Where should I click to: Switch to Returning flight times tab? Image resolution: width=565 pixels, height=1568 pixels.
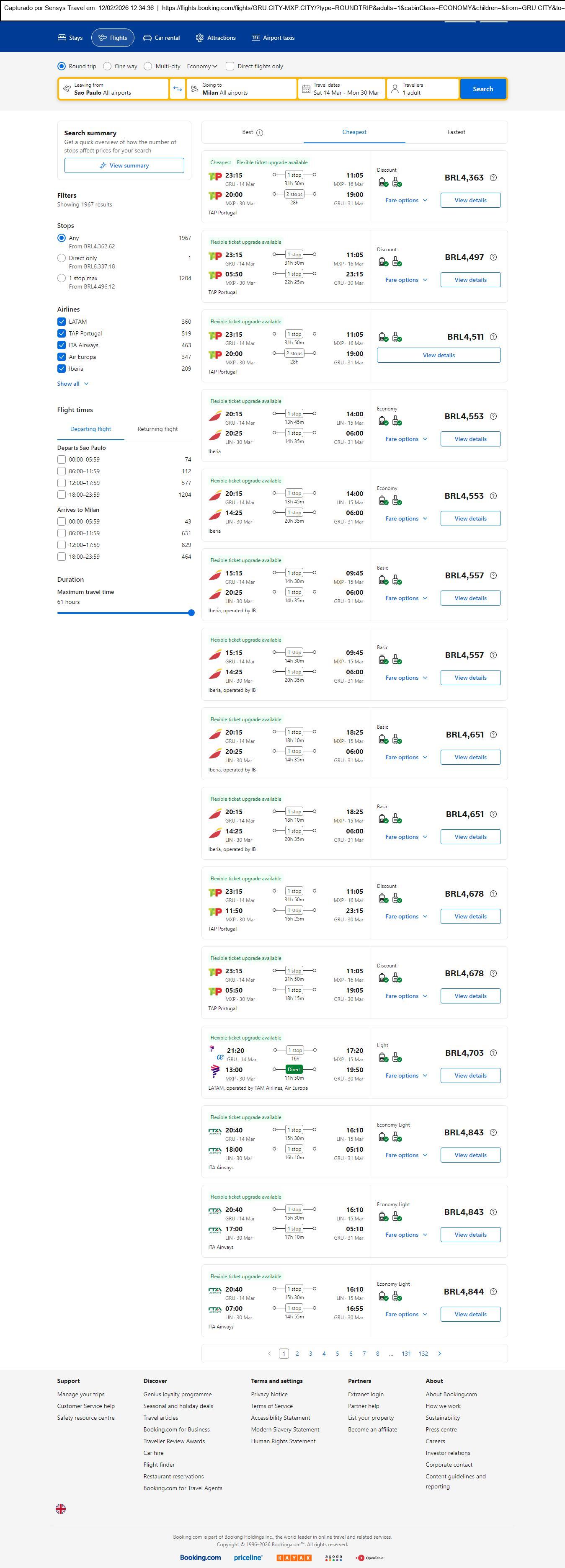157,429
